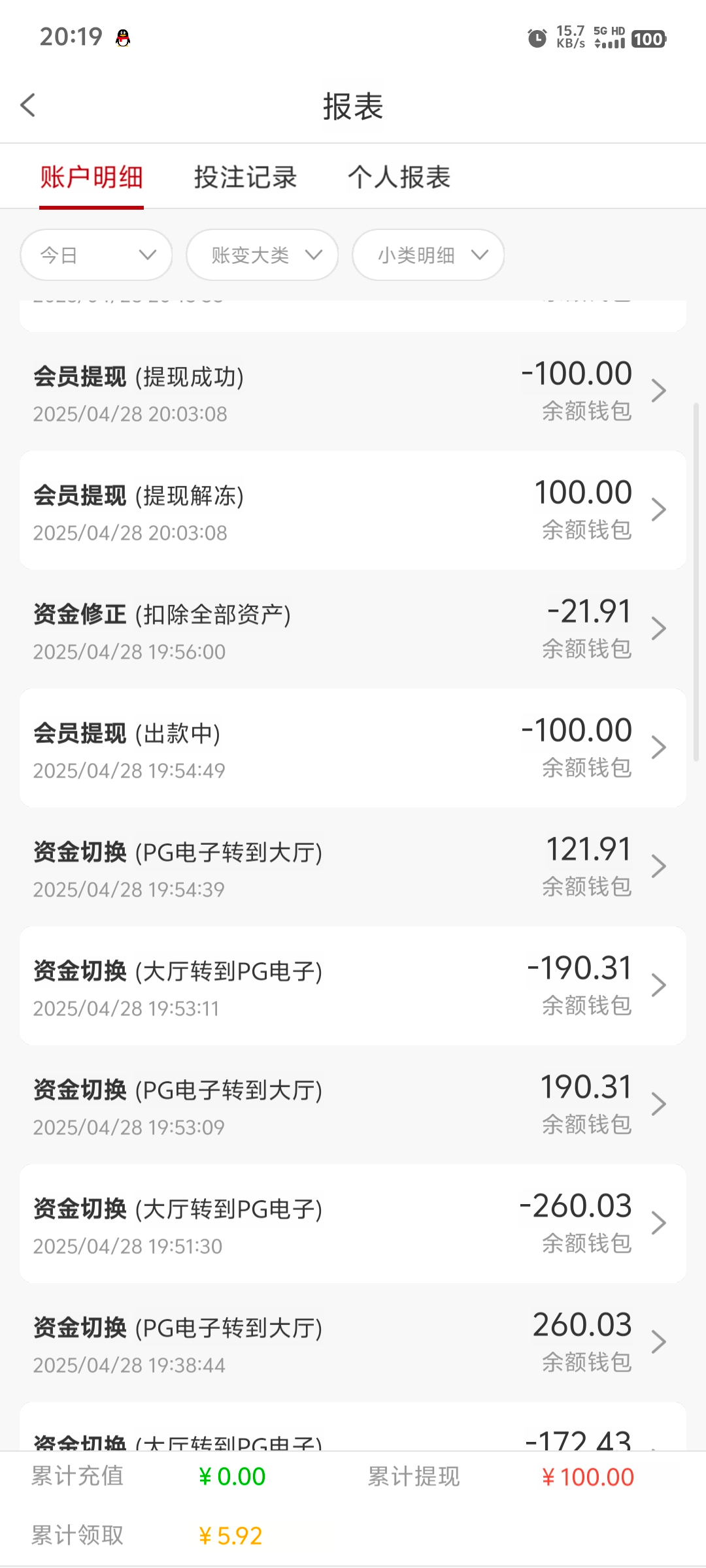Image resolution: width=706 pixels, height=1568 pixels.
Task: Select the 账户明细 tab
Action: click(x=92, y=177)
